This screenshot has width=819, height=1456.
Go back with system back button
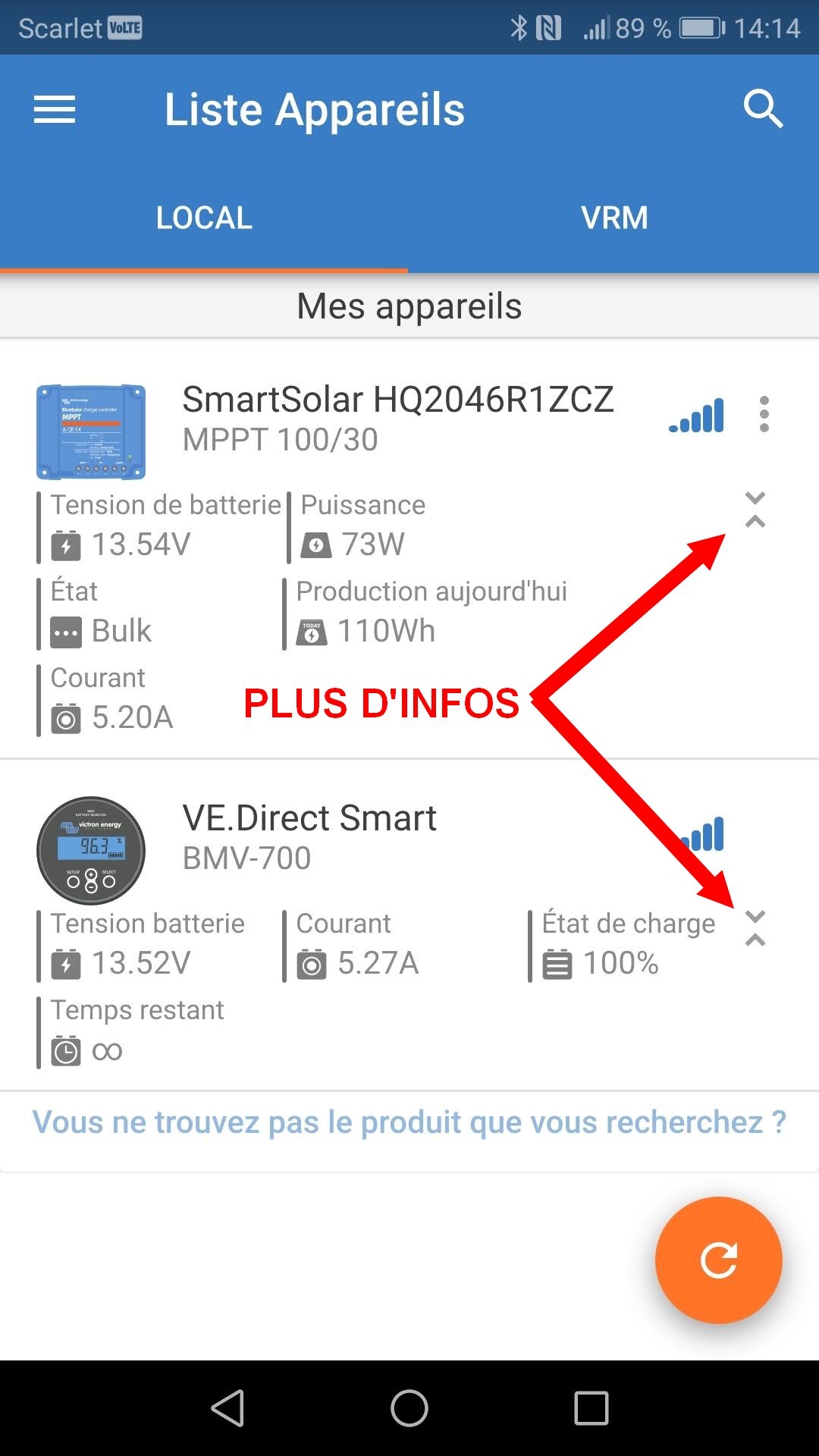227,1408
